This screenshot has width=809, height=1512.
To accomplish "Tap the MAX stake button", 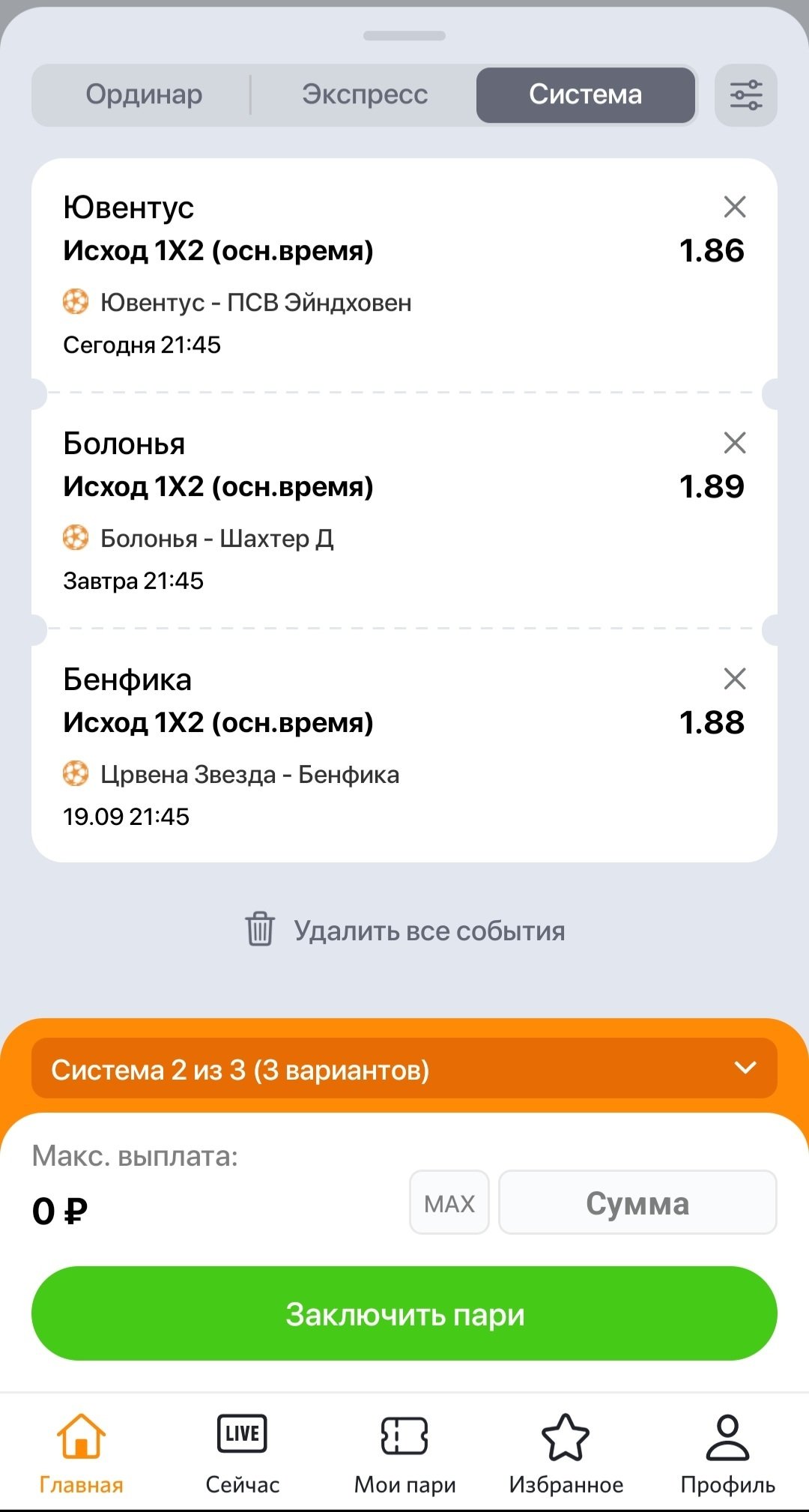I will coord(449,1203).
